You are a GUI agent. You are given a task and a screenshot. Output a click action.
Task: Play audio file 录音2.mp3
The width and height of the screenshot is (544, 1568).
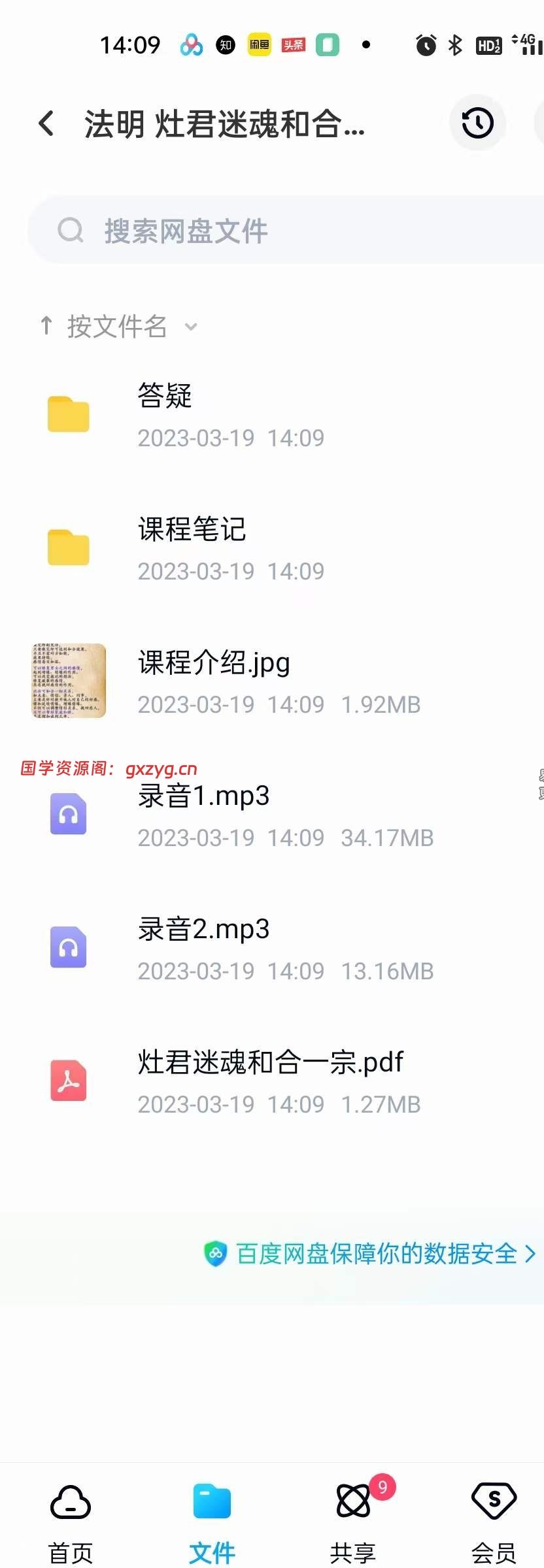[x=229, y=948]
